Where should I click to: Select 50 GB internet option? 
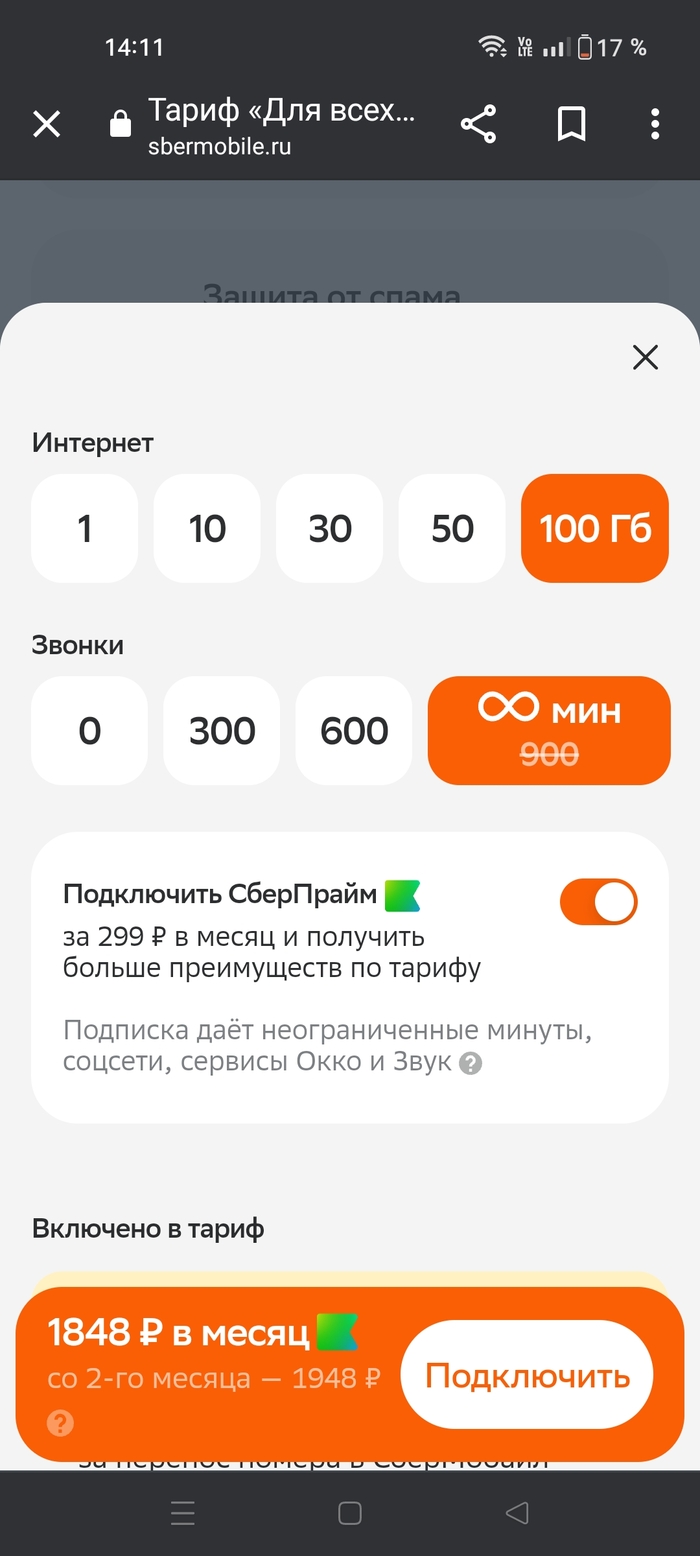pos(452,528)
